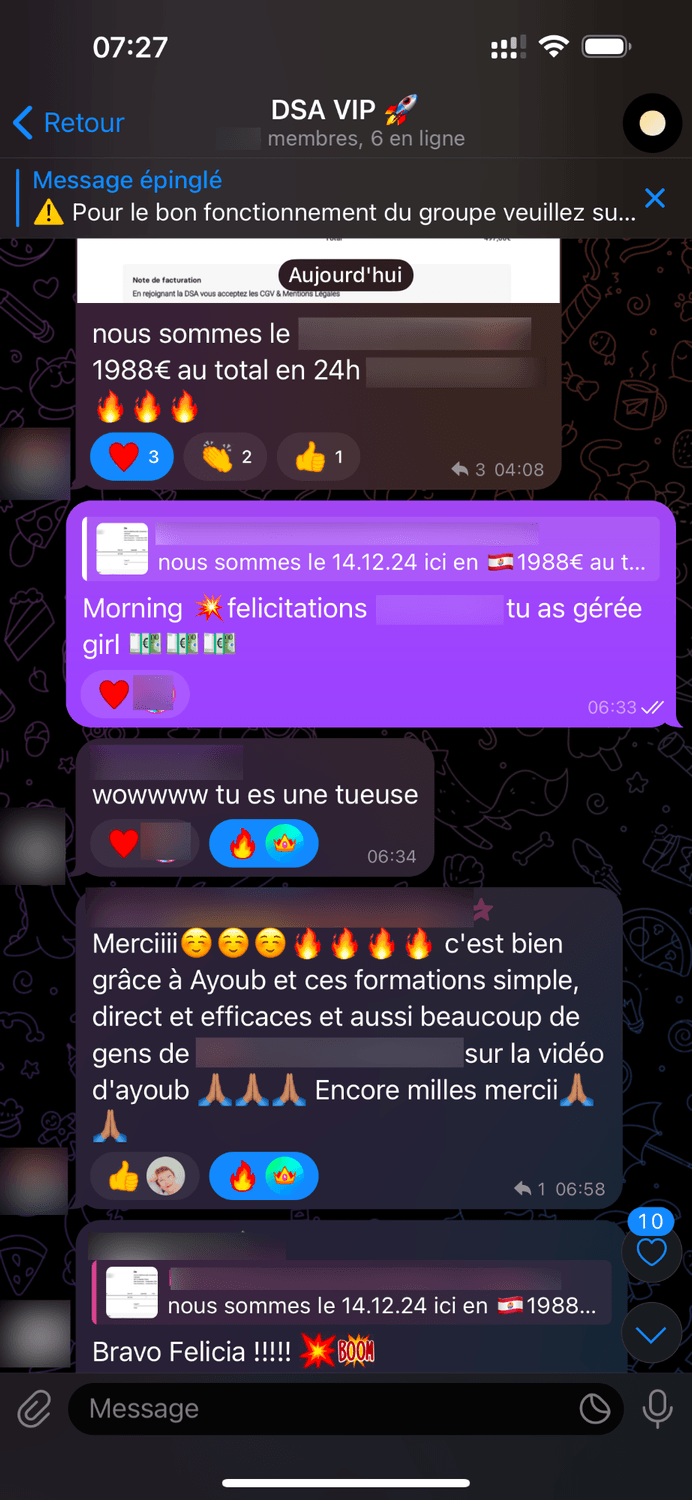
Task: Tap fire reaction under wowwww tu es une tueuse
Action: (x=263, y=845)
